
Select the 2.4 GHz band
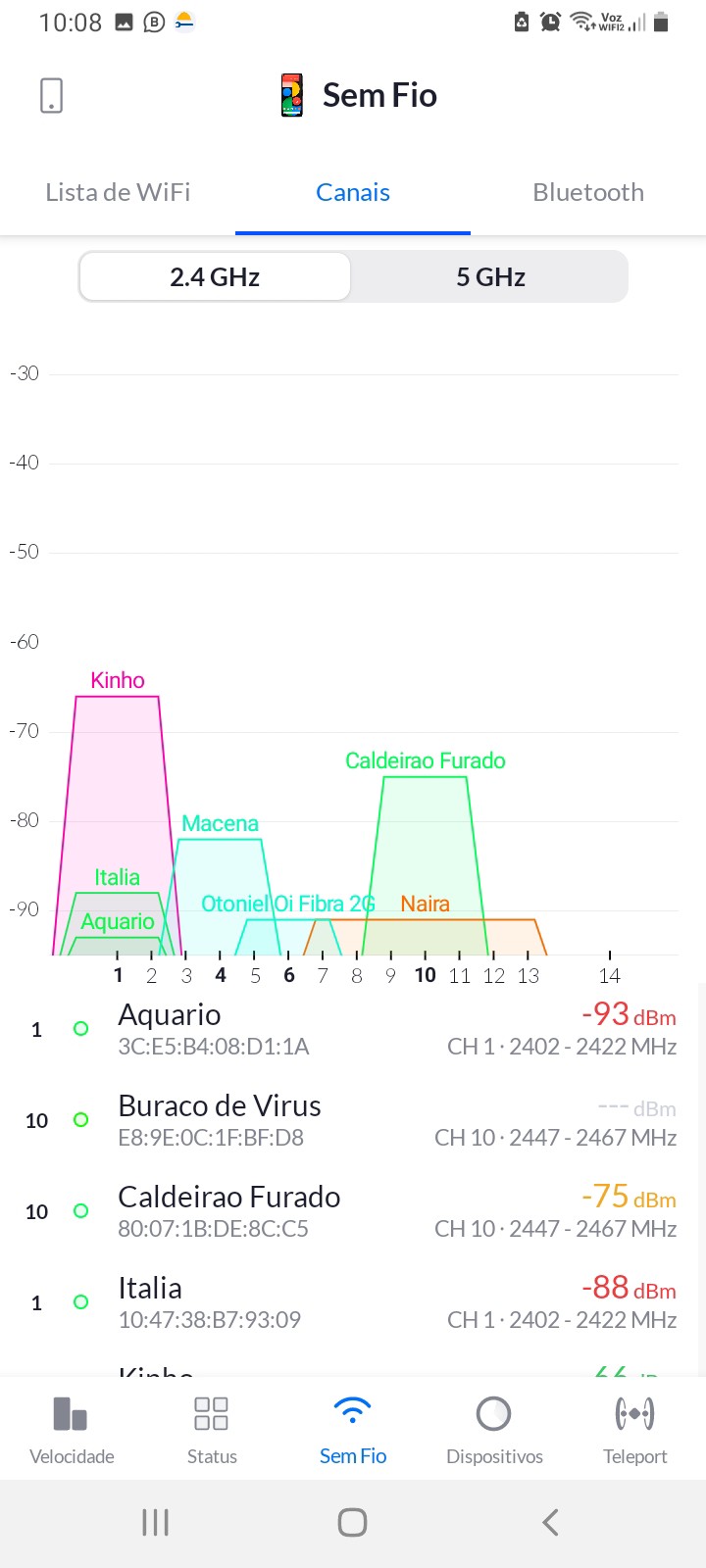[215, 277]
